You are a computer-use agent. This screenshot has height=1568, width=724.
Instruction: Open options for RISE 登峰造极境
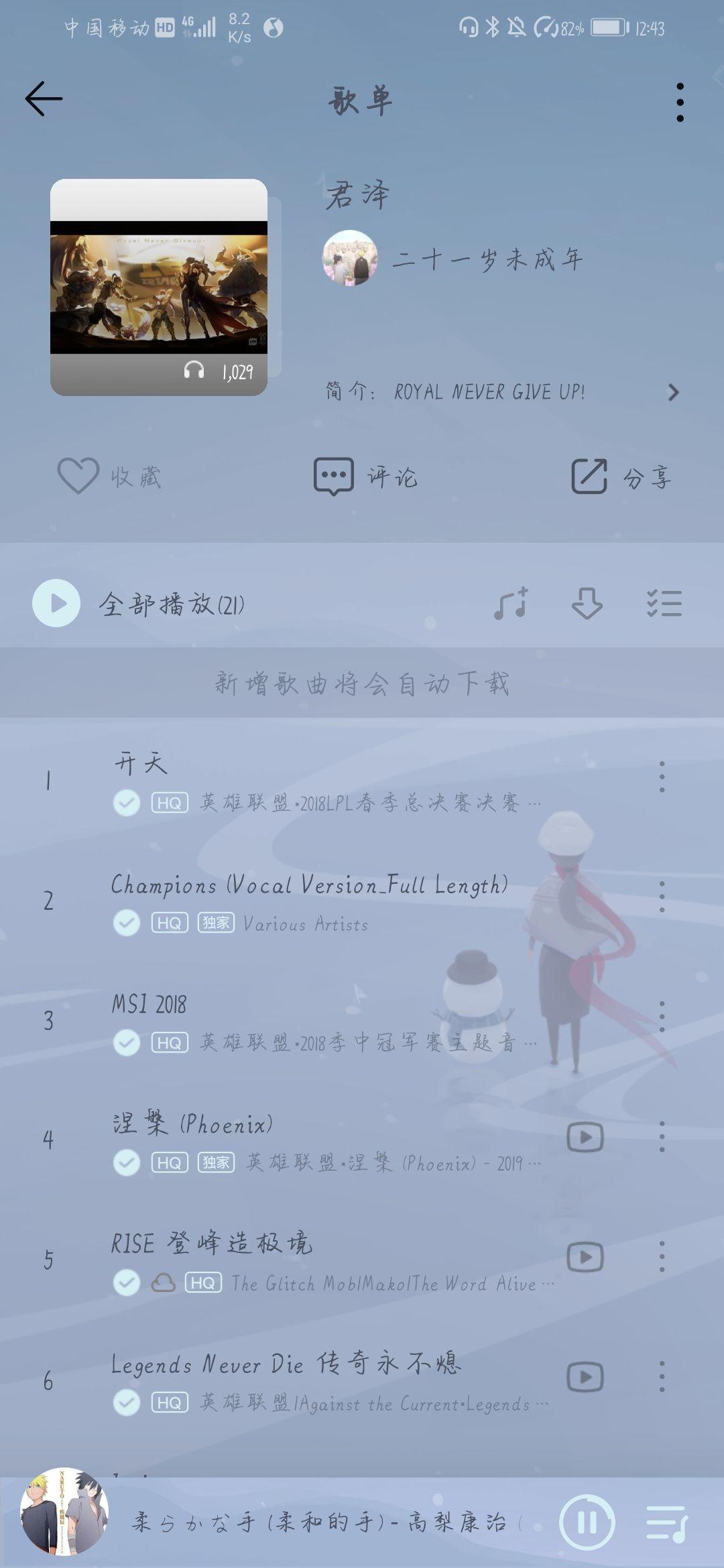click(662, 1256)
